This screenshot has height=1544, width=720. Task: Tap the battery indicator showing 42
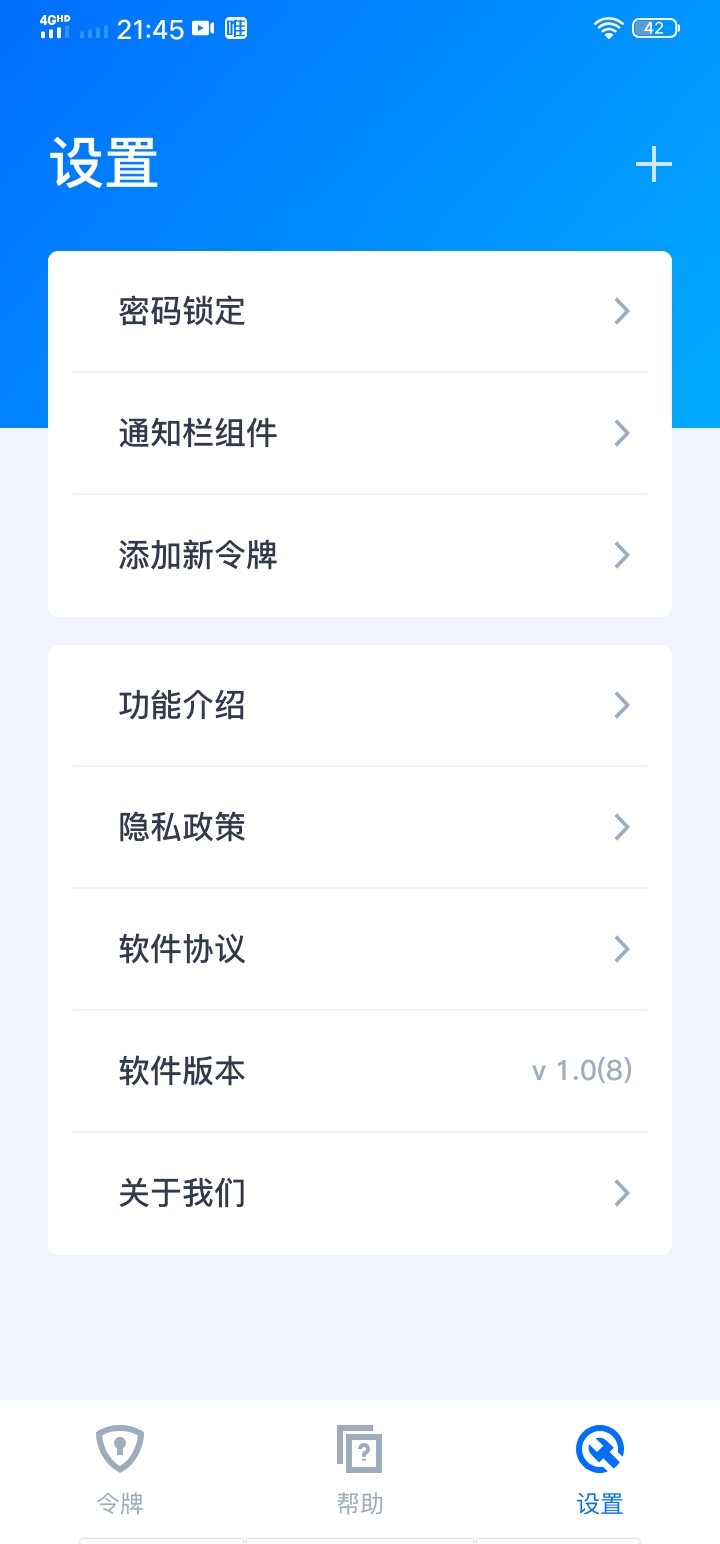(x=654, y=27)
